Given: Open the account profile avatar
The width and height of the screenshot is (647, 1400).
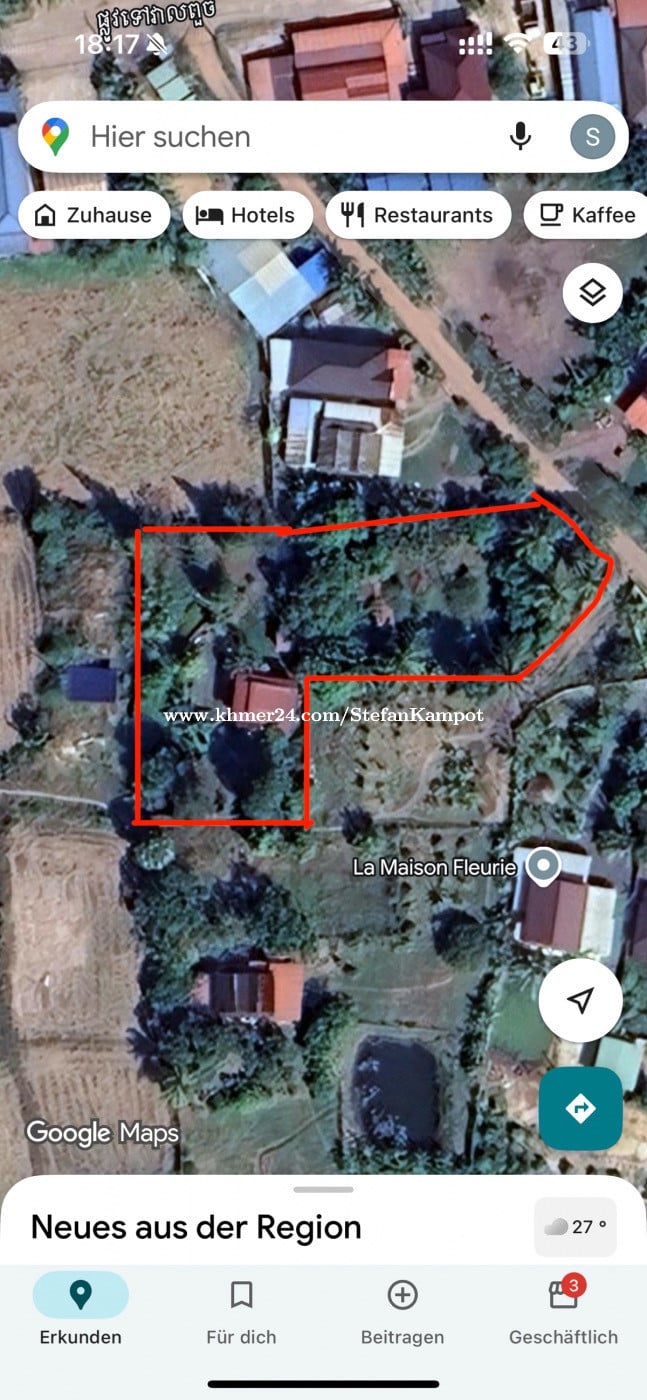Looking at the screenshot, I should click(592, 137).
